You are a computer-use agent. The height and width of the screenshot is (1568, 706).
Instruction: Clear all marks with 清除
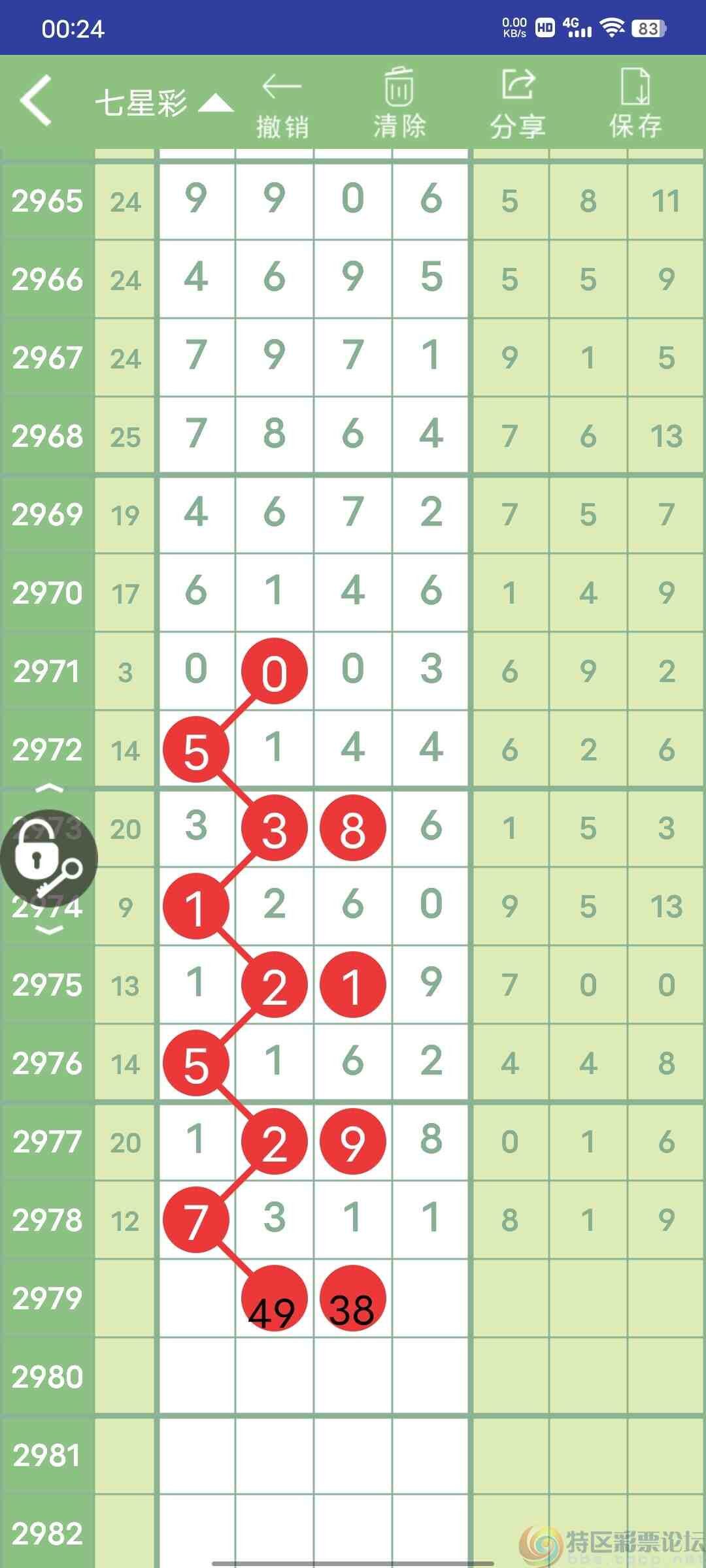pyautogui.click(x=399, y=105)
